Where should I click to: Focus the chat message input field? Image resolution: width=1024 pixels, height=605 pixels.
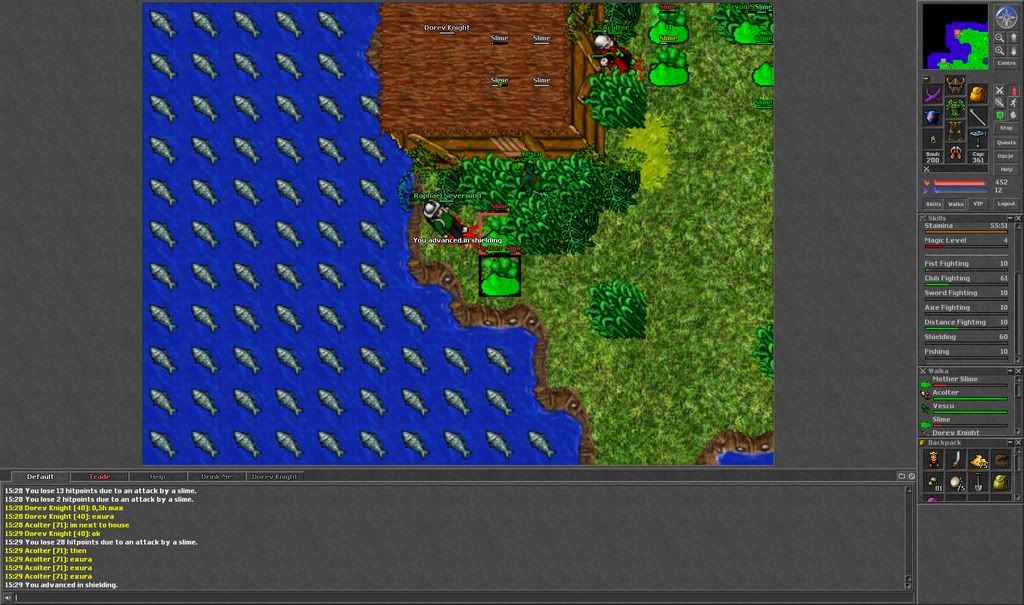click(x=450, y=597)
